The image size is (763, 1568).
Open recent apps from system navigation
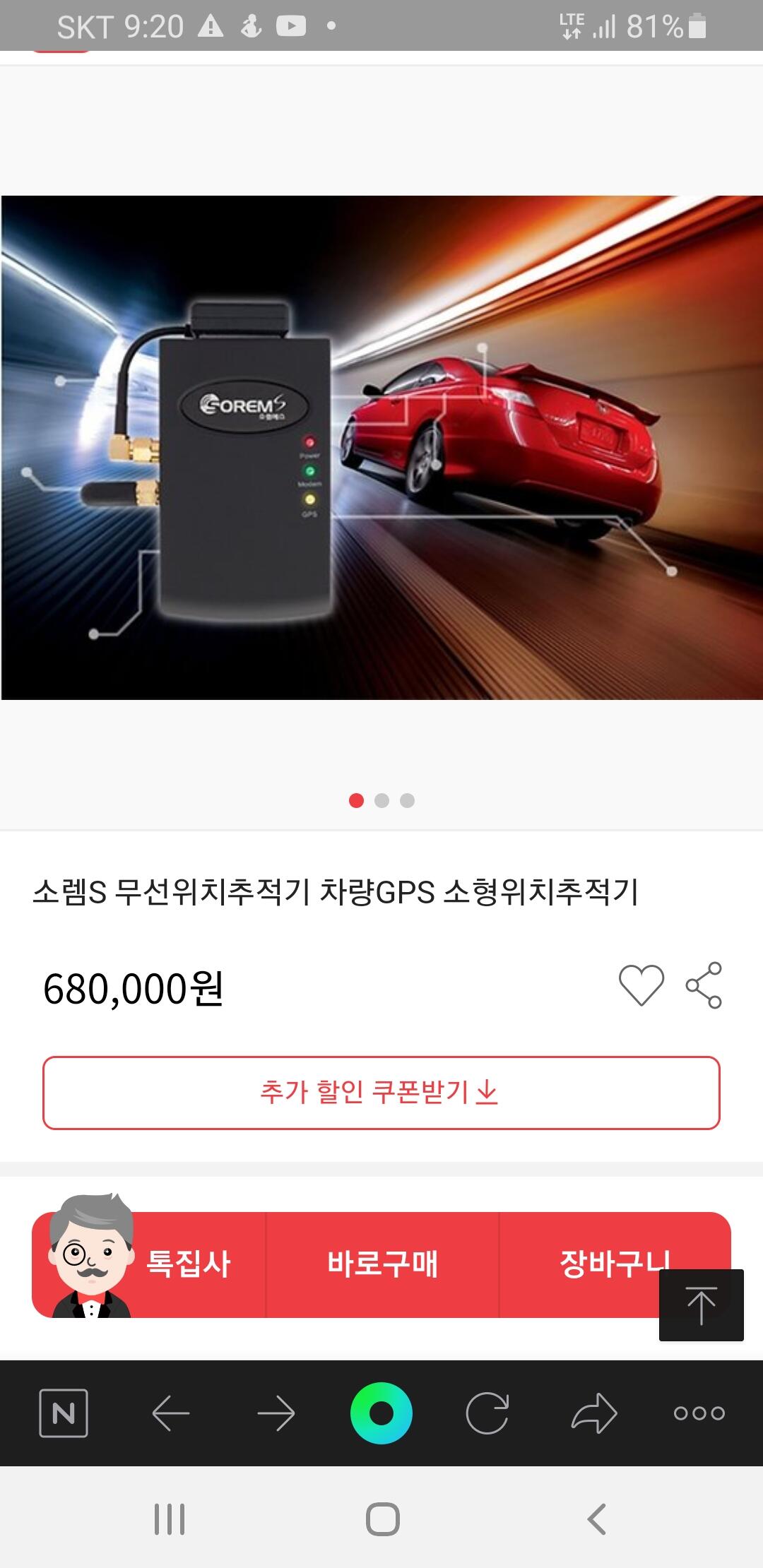coord(170,1519)
